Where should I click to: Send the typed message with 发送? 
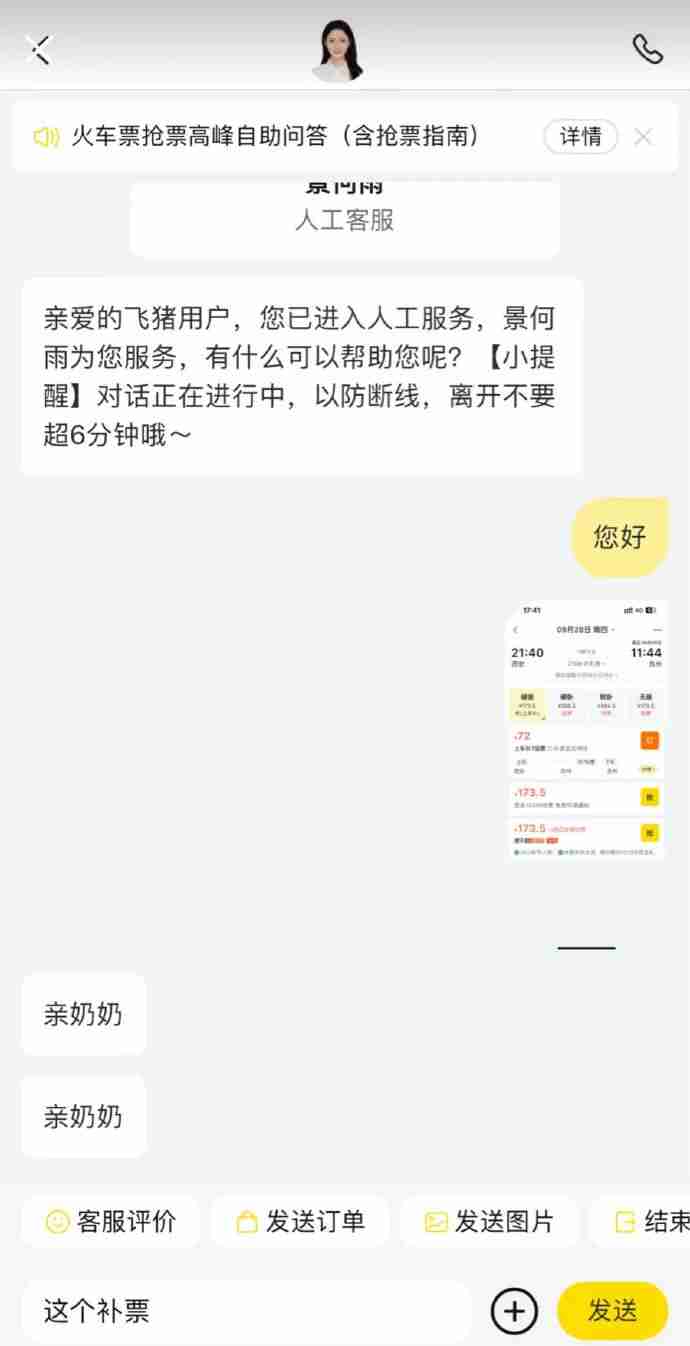pyautogui.click(x=612, y=1311)
